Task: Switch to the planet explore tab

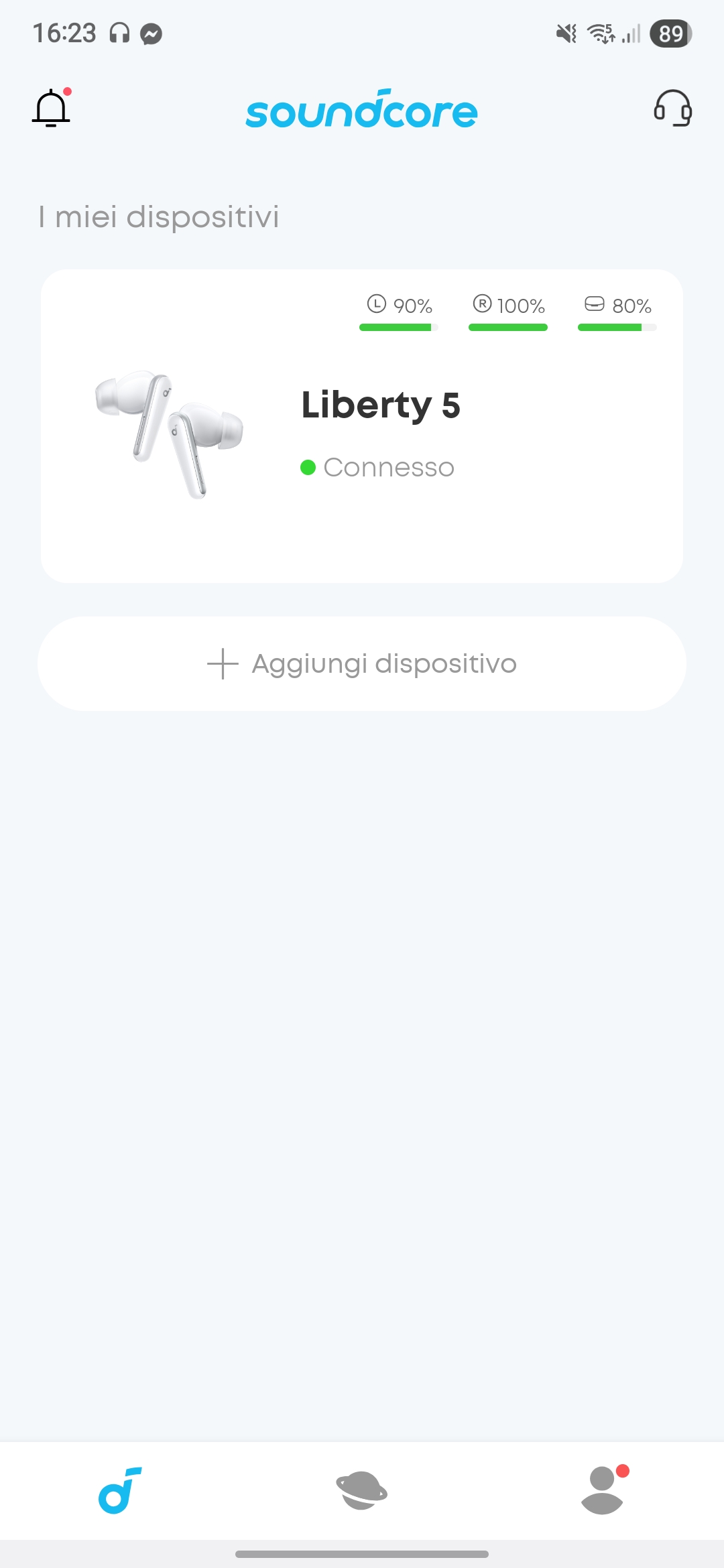Action: 362,1490
